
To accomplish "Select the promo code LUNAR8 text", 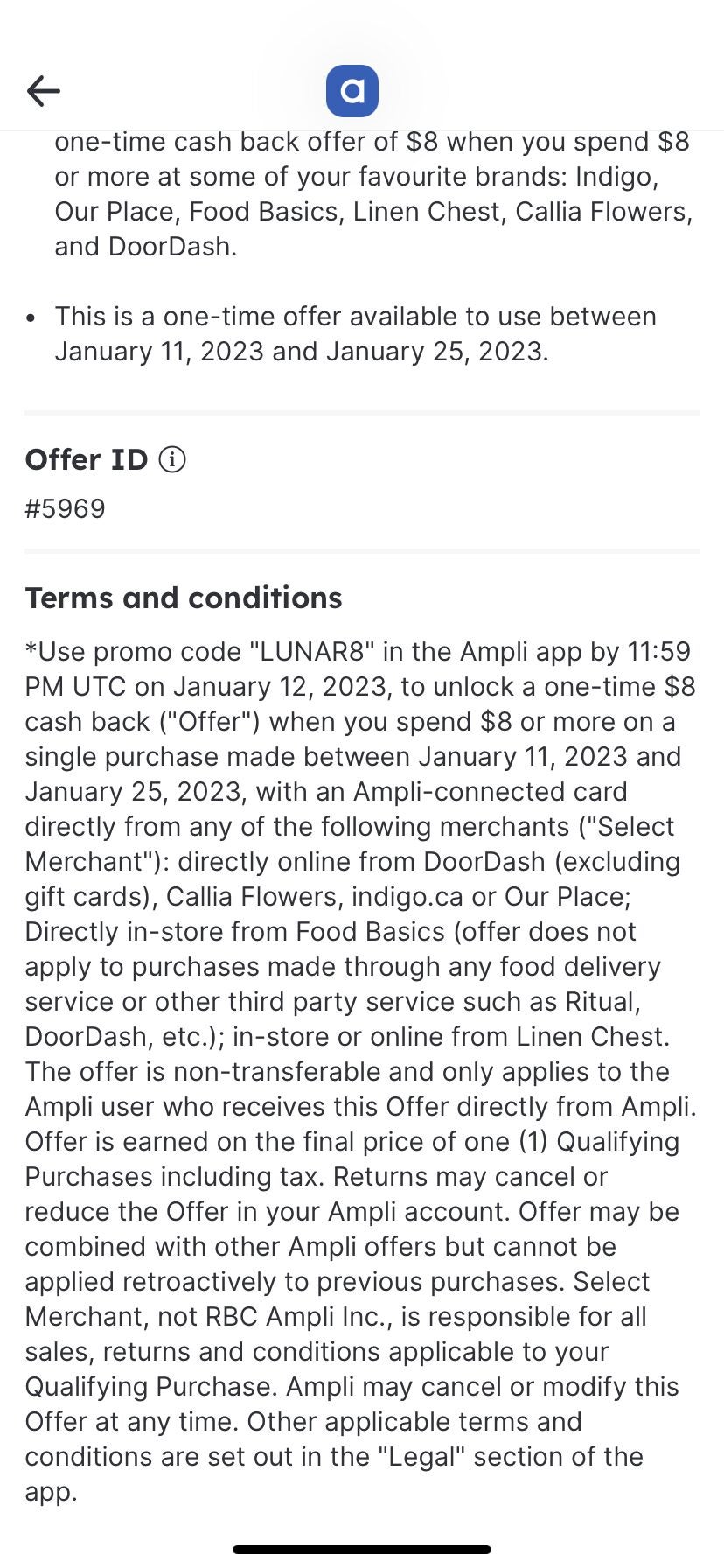I will (312, 651).
